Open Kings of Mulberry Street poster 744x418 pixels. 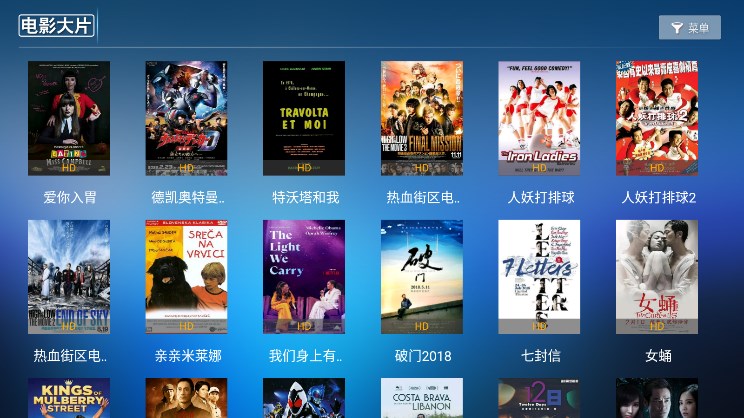point(69,398)
